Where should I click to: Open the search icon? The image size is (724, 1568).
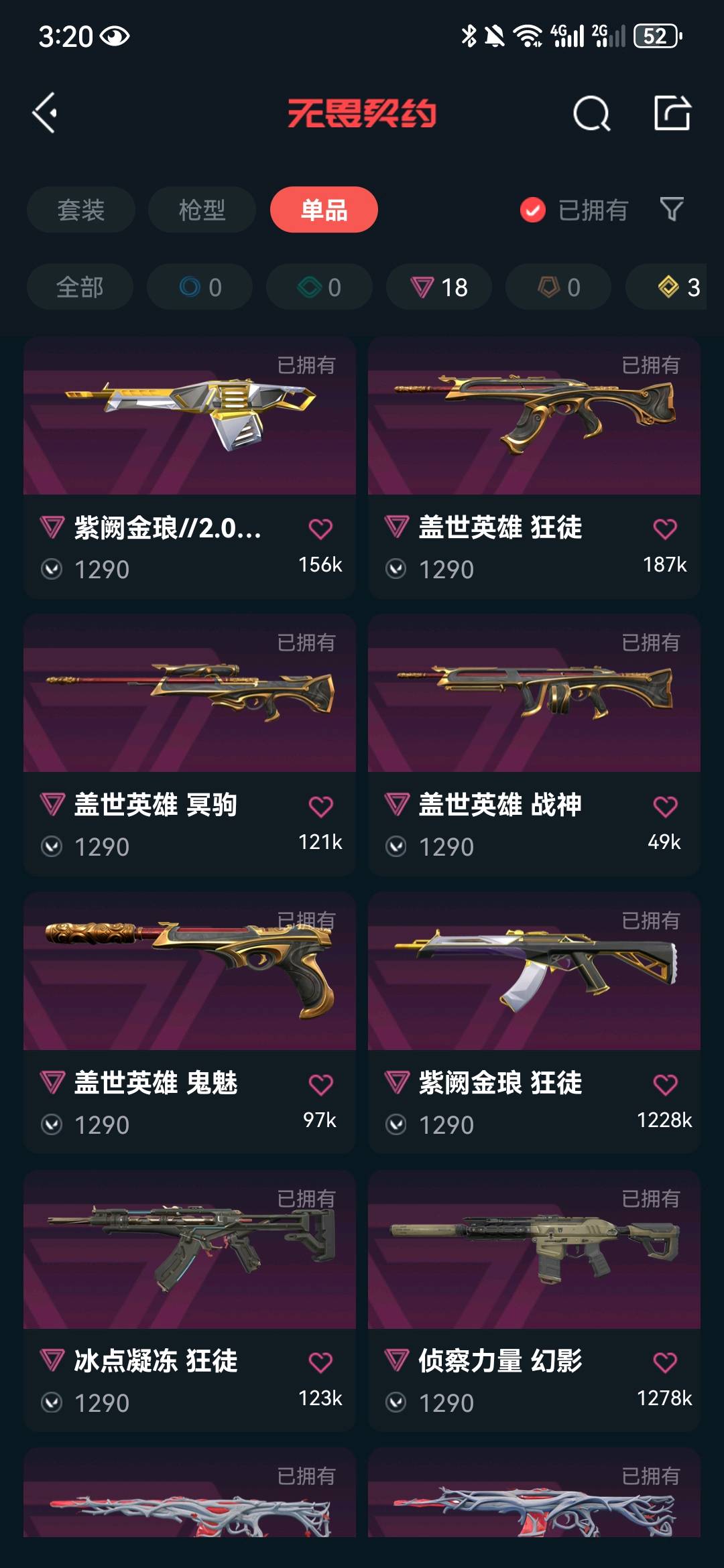tap(591, 113)
